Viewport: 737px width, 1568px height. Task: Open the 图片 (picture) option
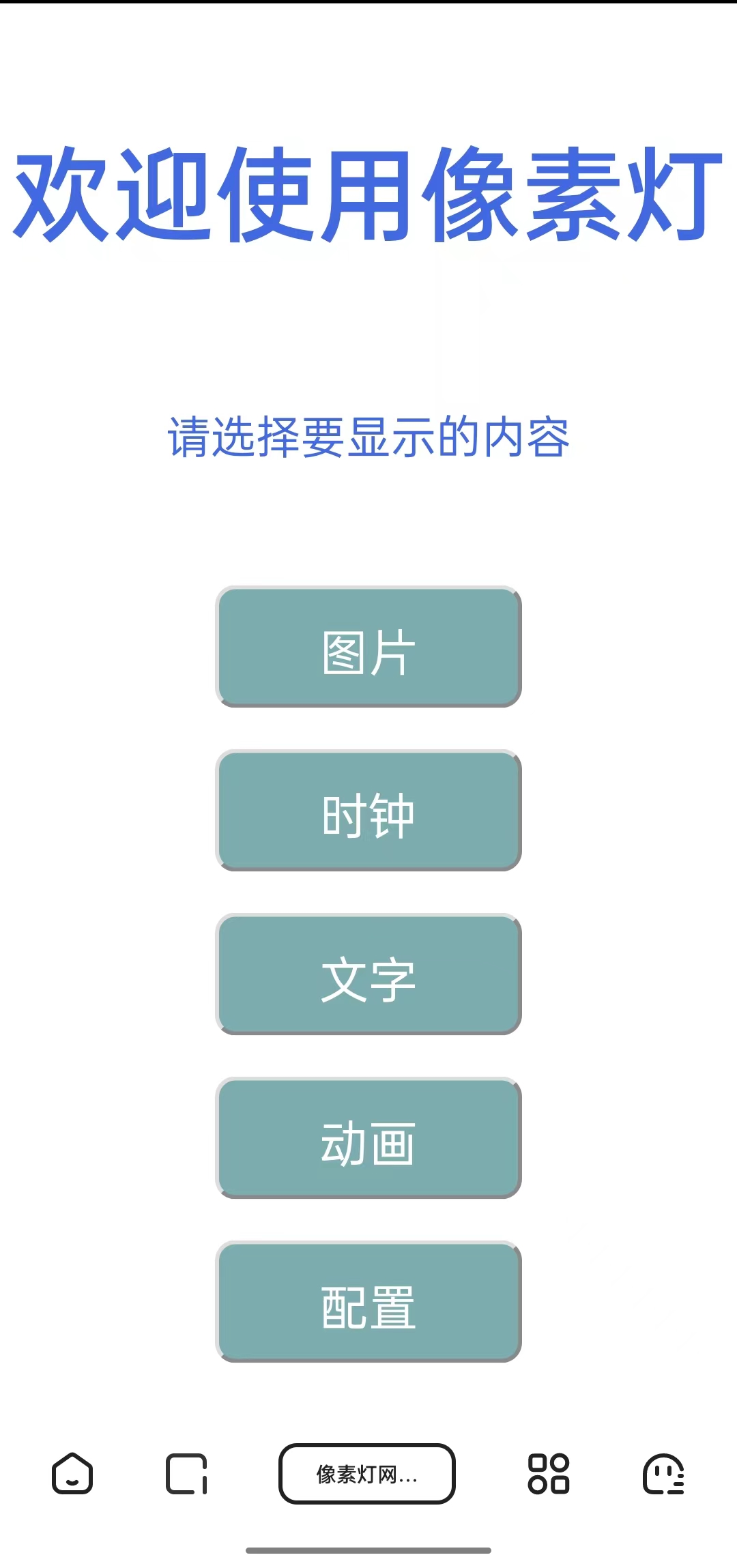pos(369,647)
